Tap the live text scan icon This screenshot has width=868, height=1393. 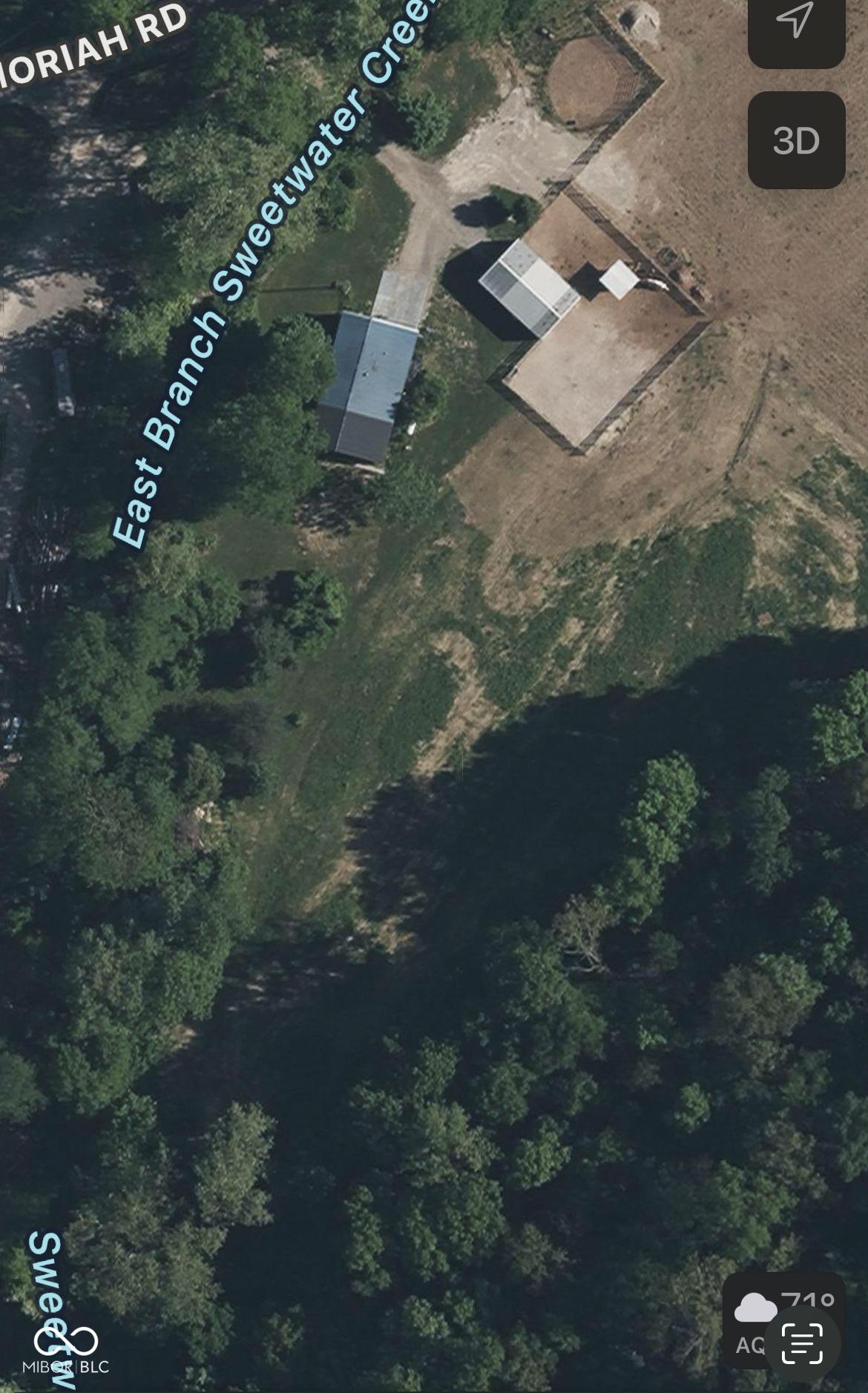point(803,1343)
